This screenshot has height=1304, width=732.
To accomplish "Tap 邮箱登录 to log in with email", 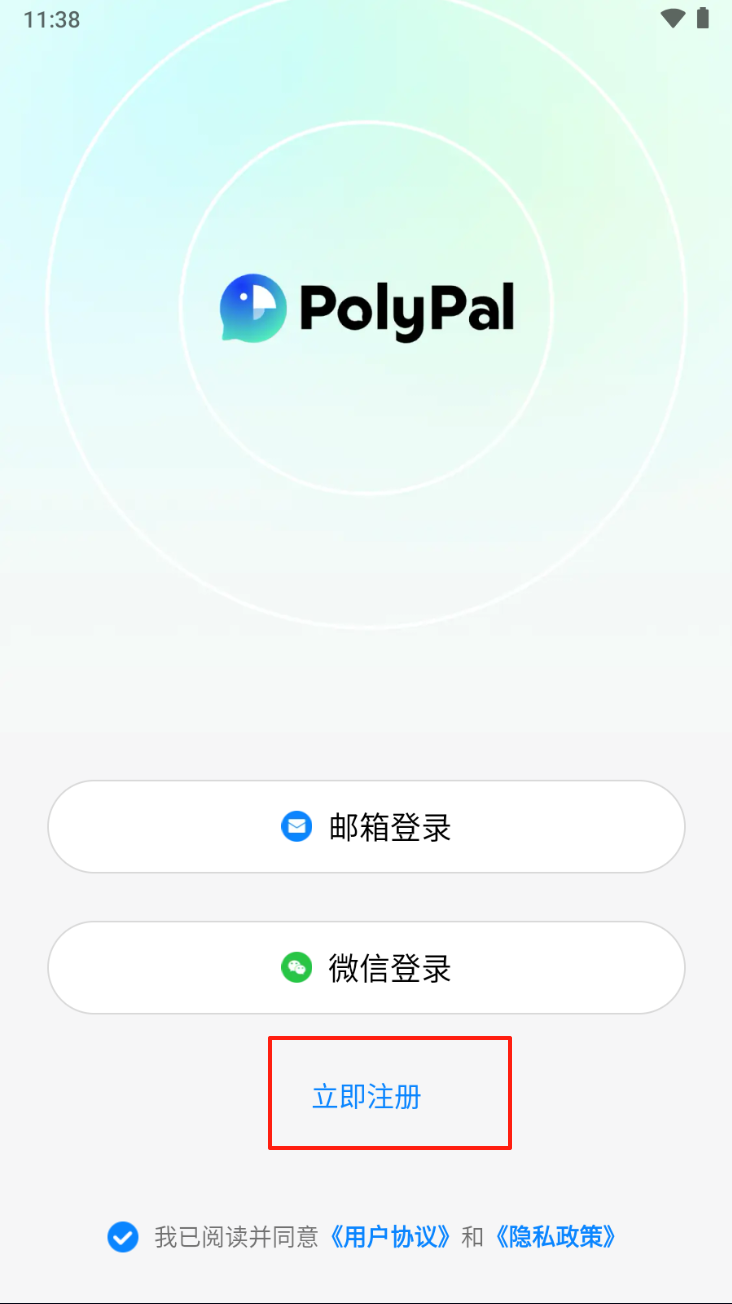I will pos(366,827).
